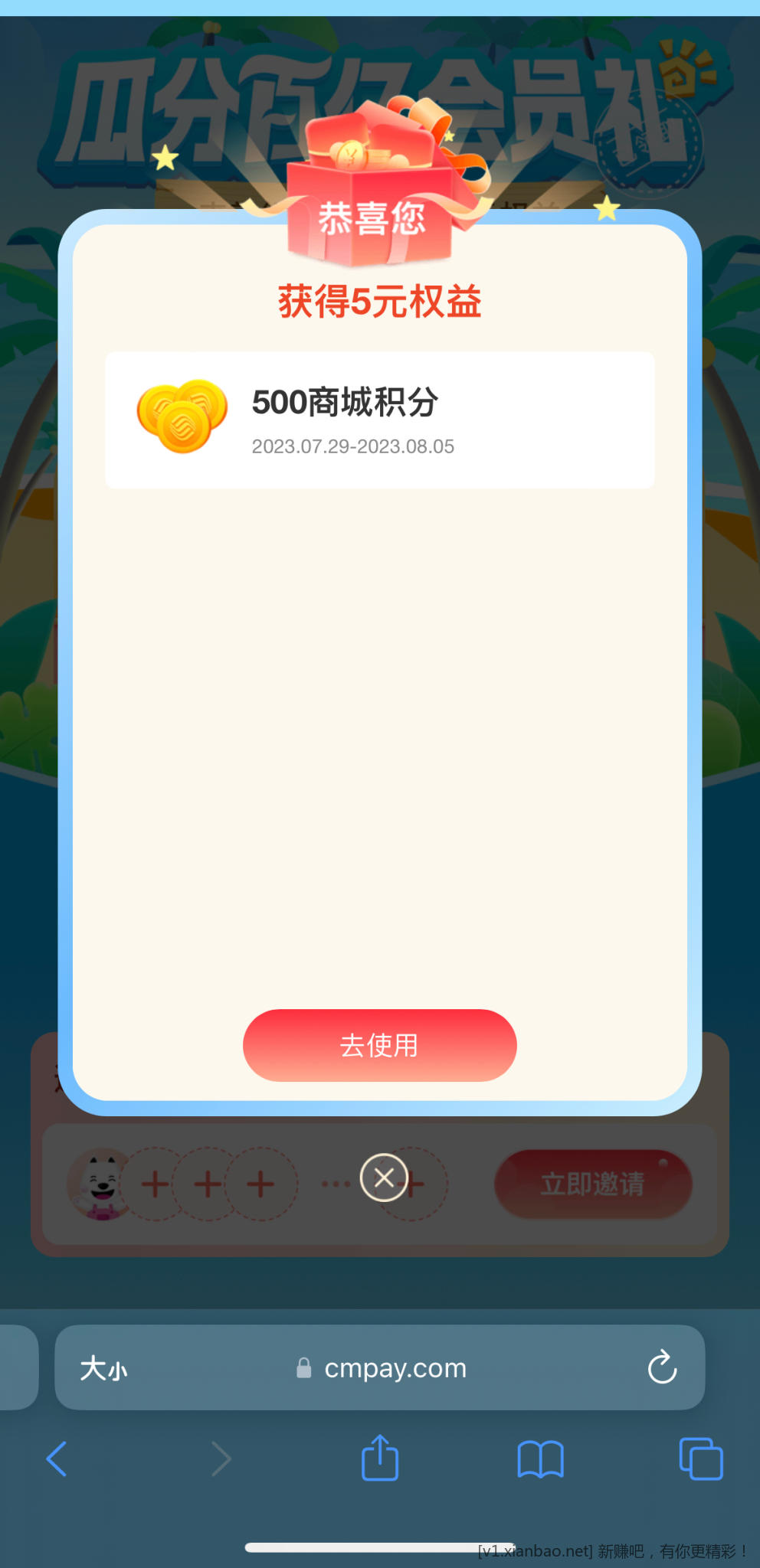
Task: Tap the cmpay.com address bar
Action: pos(395,1367)
